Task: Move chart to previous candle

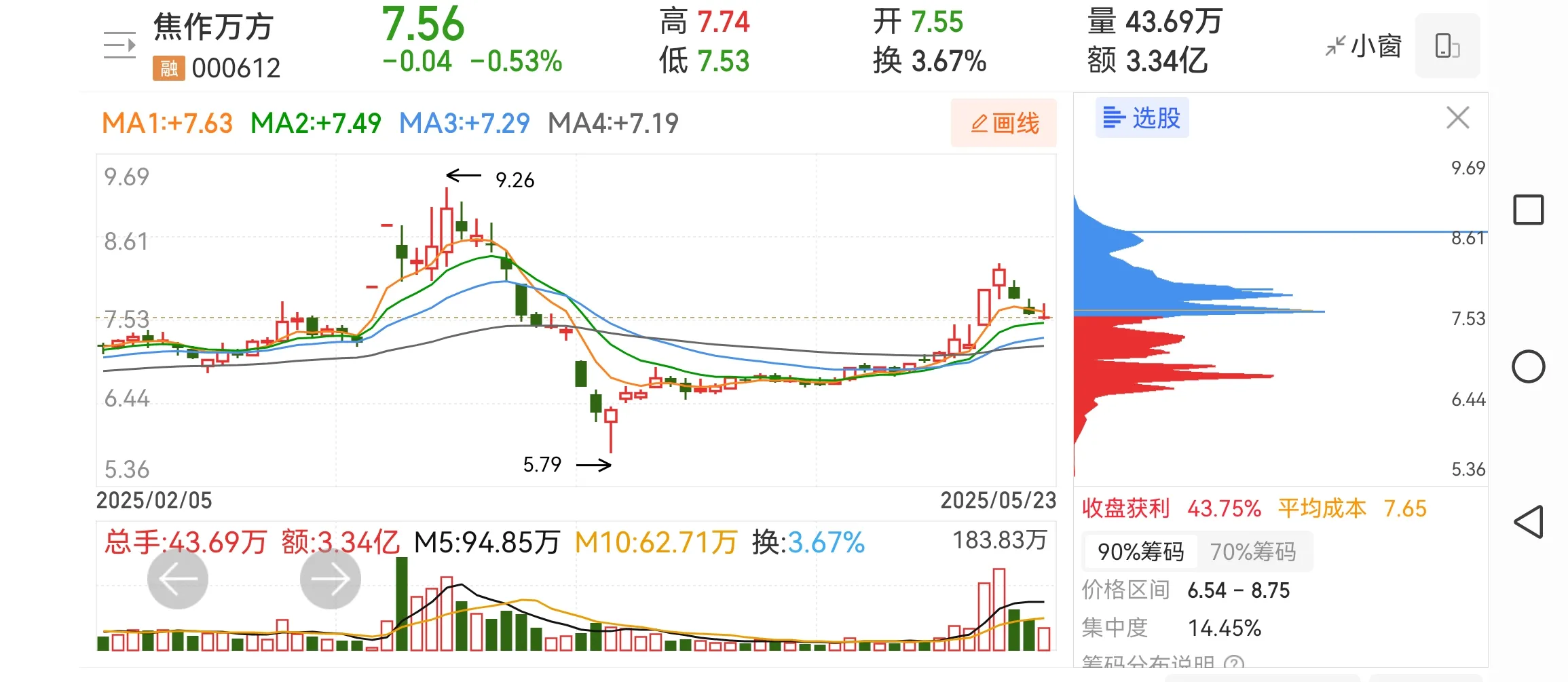Action: coord(178,579)
